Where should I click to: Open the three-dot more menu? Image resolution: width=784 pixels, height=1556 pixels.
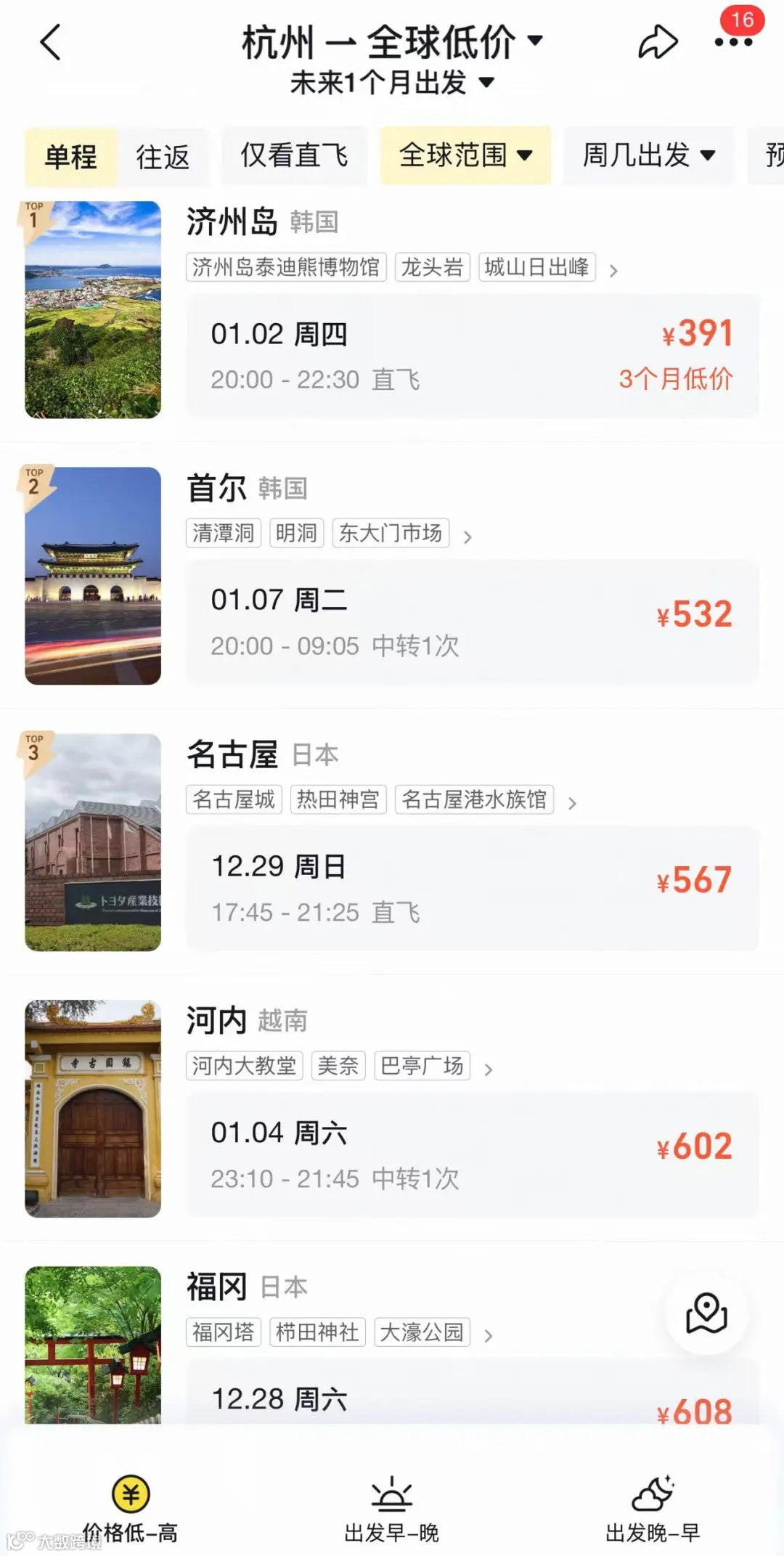click(x=733, y=42)
